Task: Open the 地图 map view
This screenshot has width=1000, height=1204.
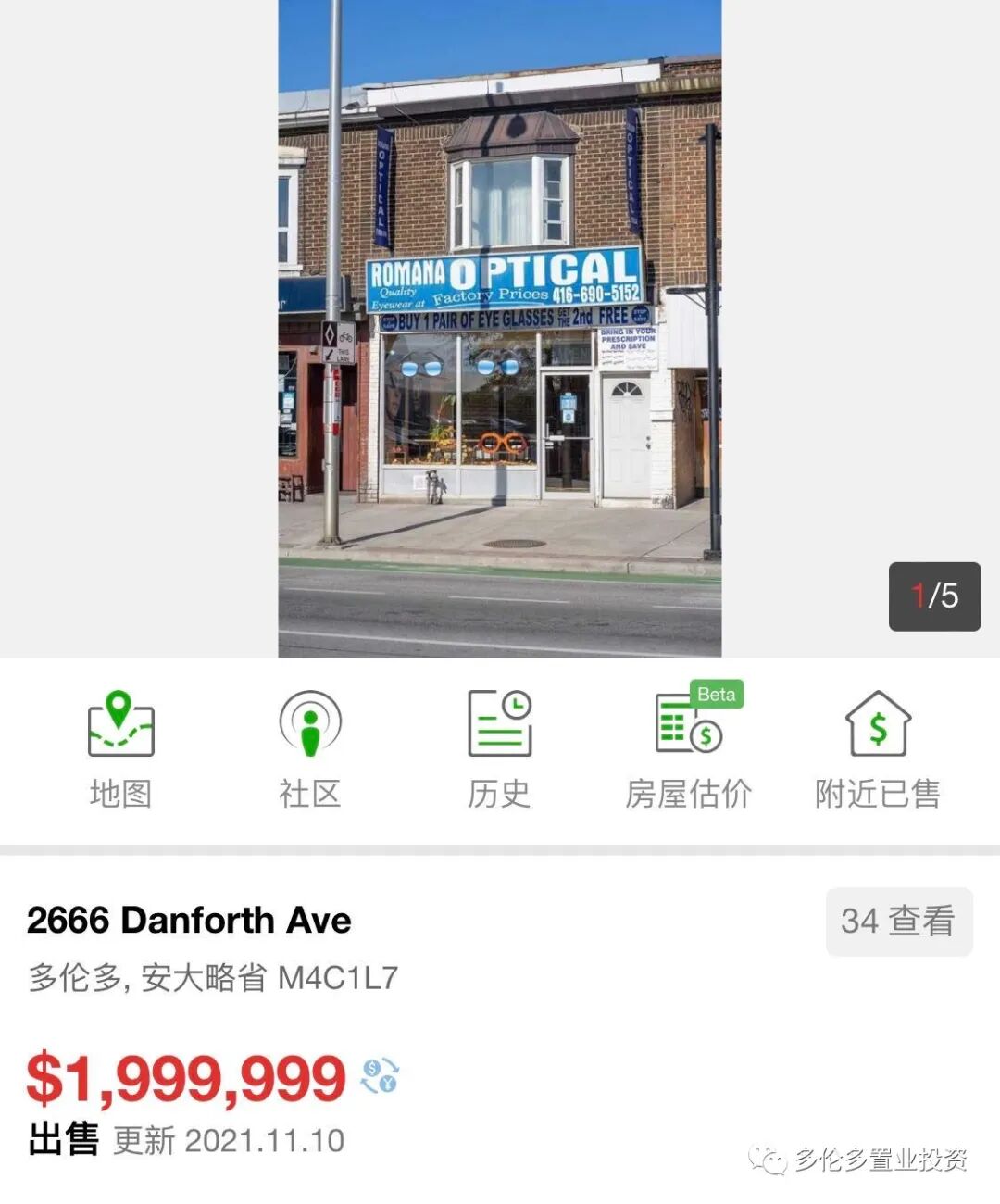Action: click(x=120, y=749)
